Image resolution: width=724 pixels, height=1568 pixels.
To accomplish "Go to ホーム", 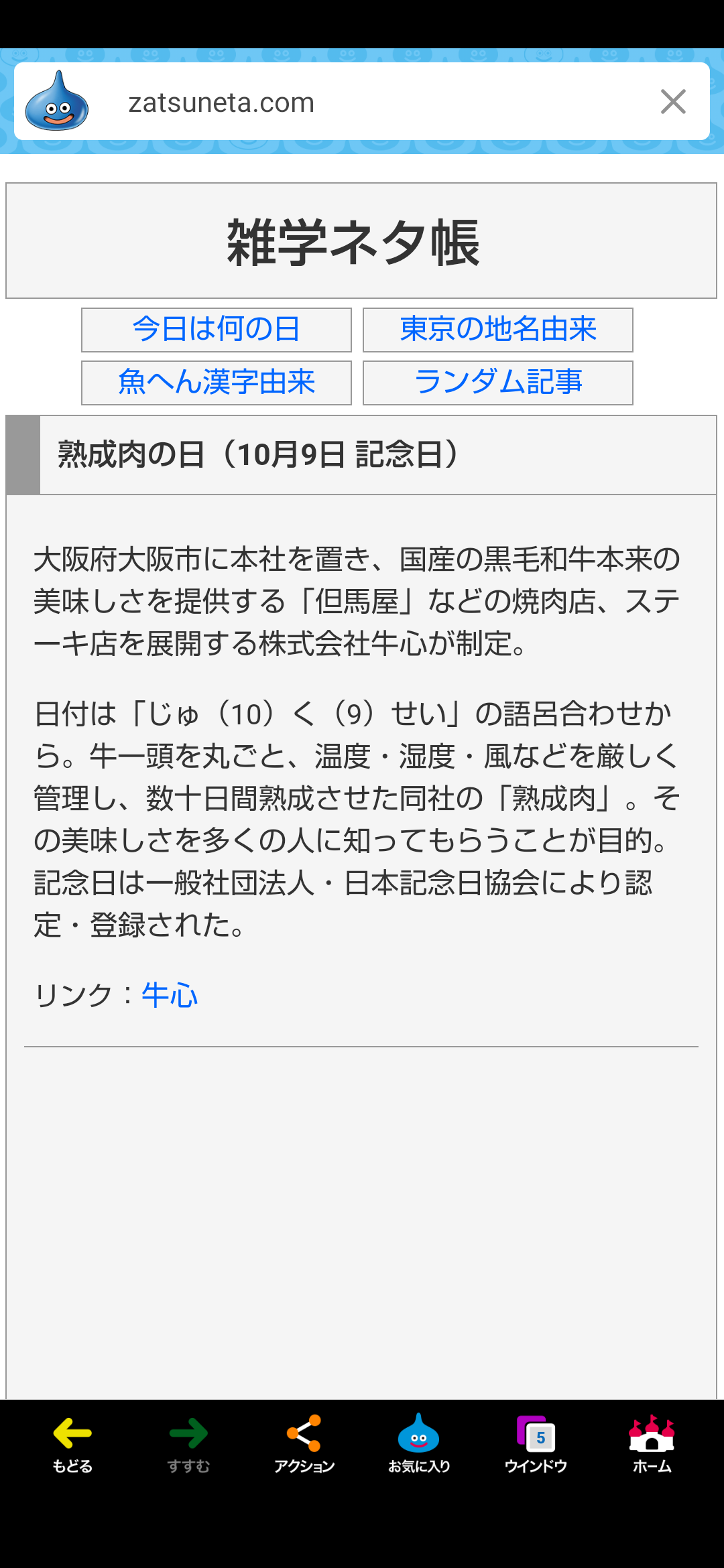I will [652, 1444].
